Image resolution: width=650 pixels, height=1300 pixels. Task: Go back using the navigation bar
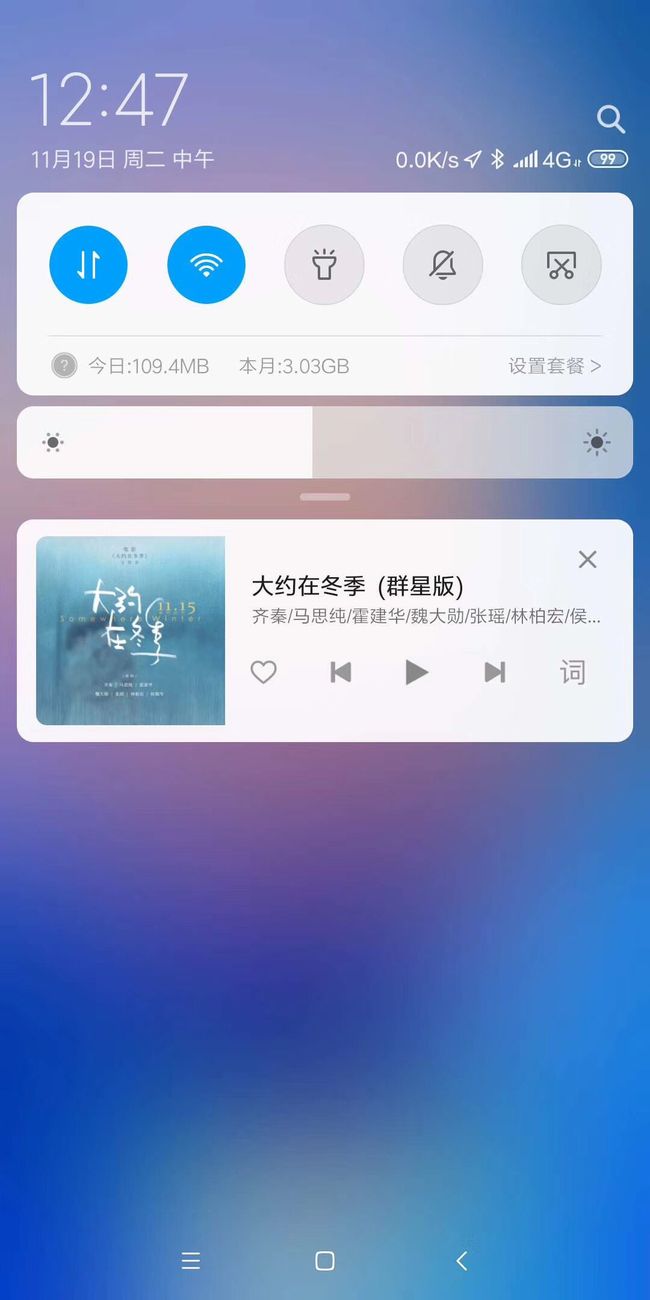461,1261
